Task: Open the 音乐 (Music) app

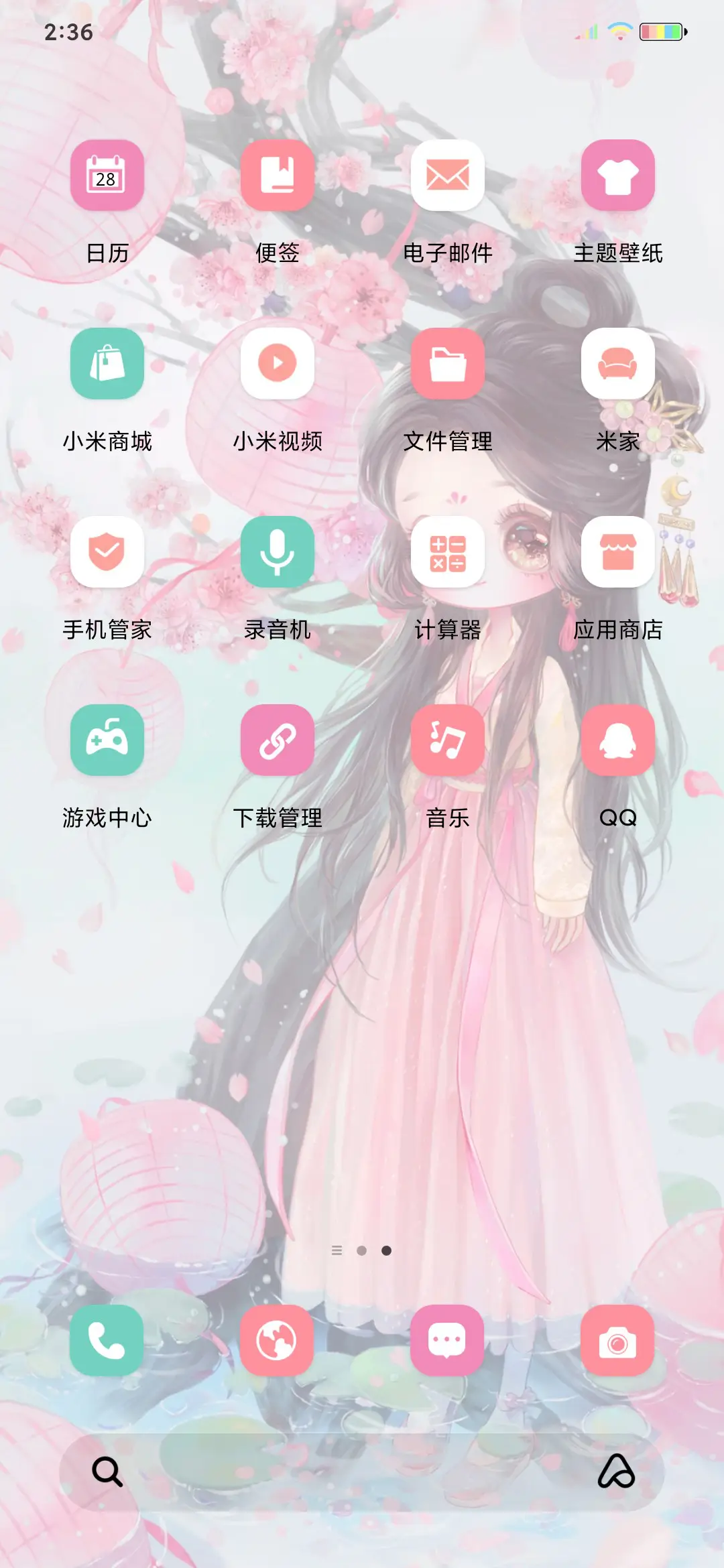Action: coord(448,739)
